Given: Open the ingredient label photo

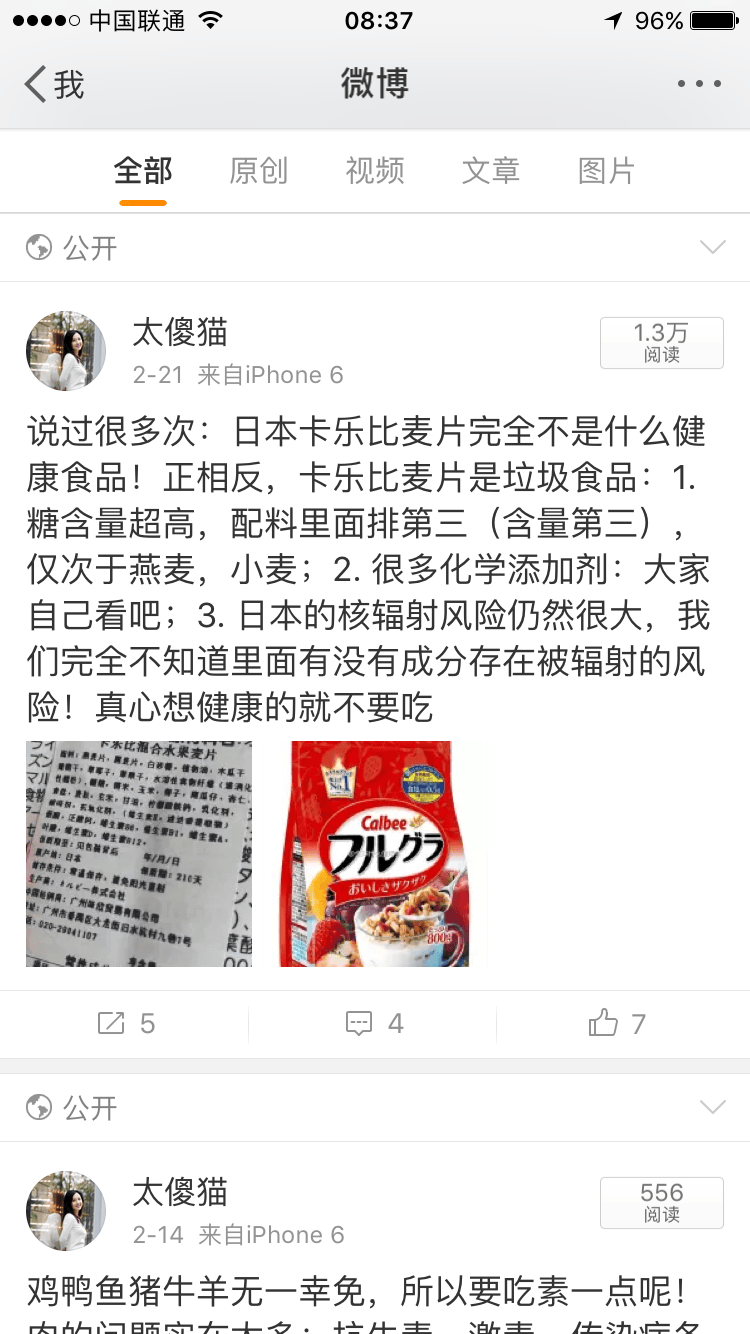Looking at the screenshot, I should click(x=139, y=853).
